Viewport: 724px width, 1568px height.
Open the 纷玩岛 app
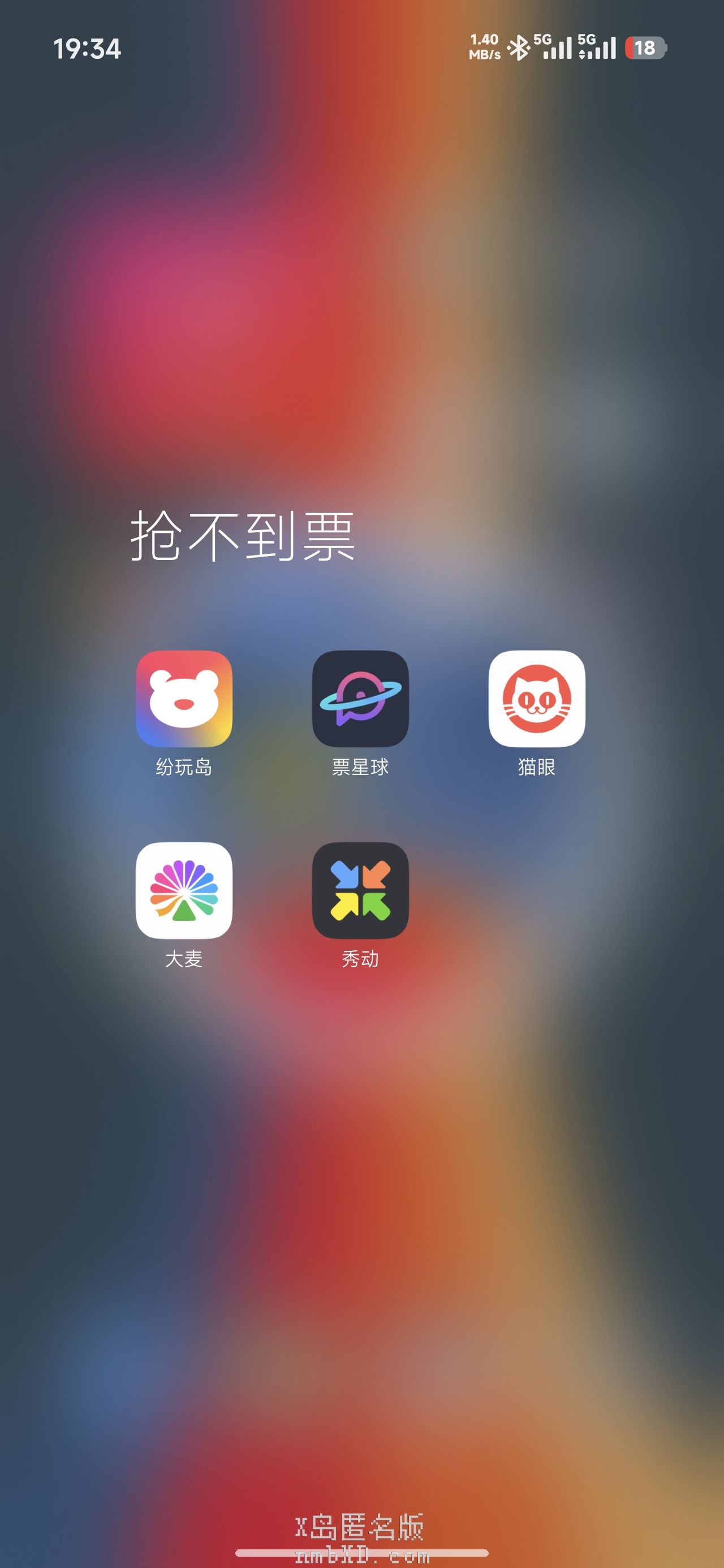tap(184, 698)
